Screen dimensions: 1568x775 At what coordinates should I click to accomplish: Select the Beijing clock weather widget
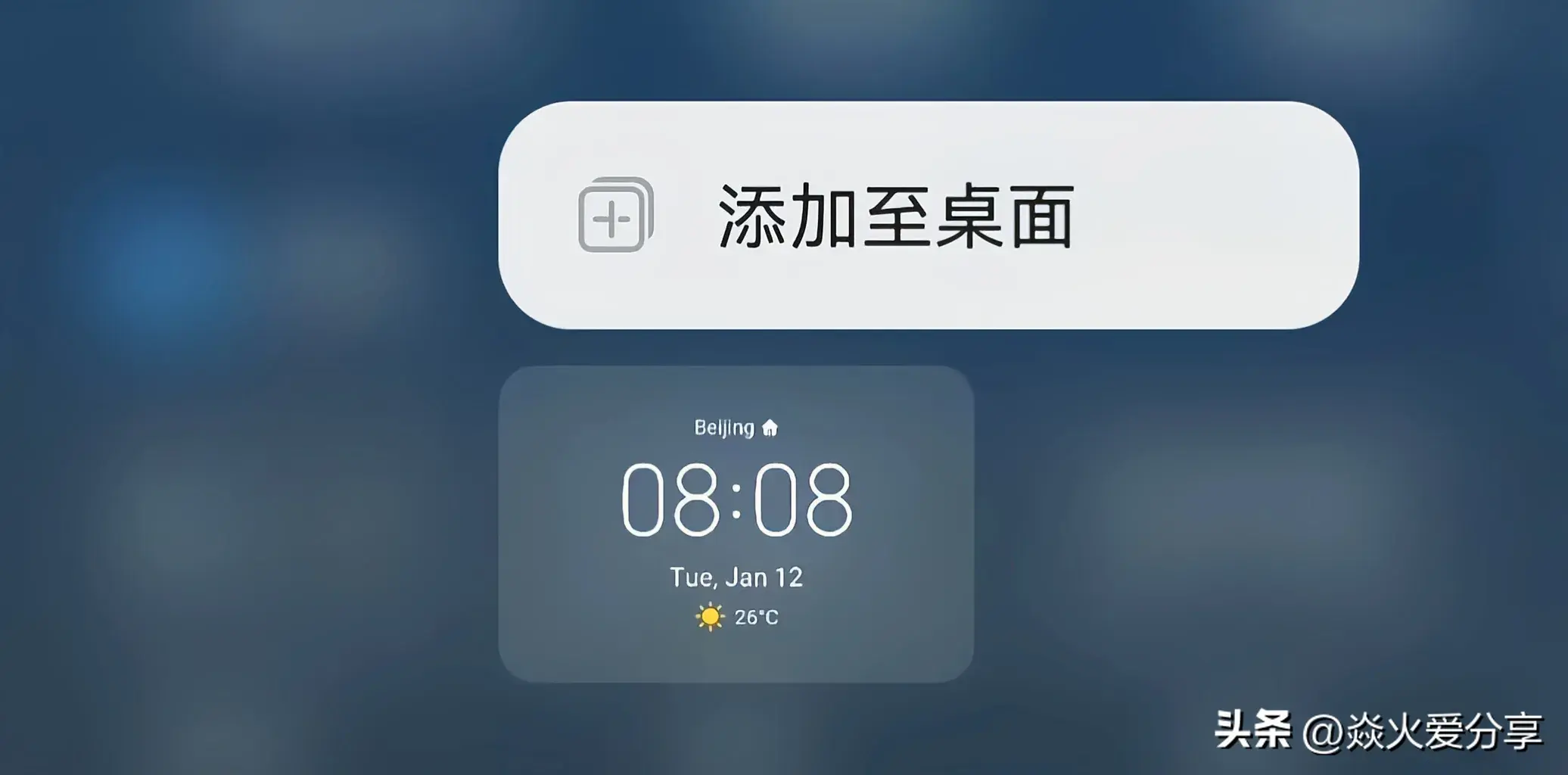pyautogui.click(x=736, y=524)
